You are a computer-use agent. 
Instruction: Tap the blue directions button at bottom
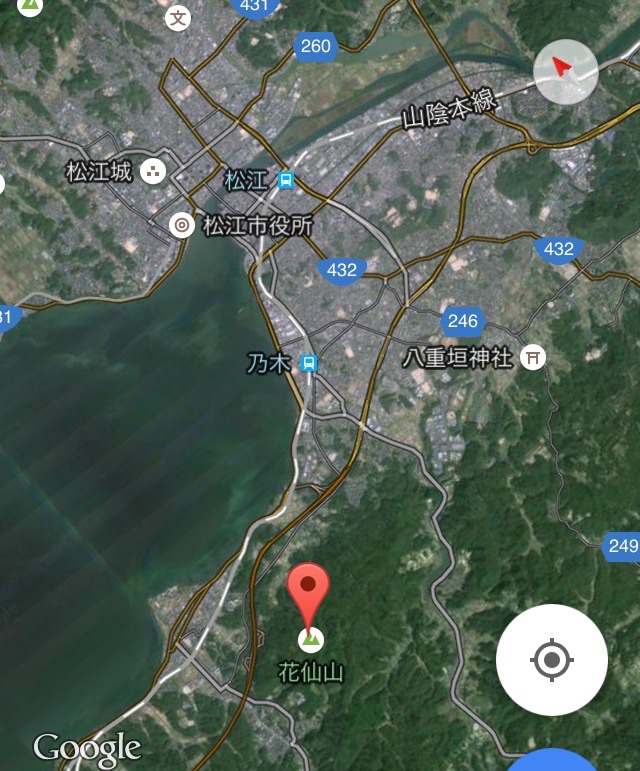(x=555, y=762)
